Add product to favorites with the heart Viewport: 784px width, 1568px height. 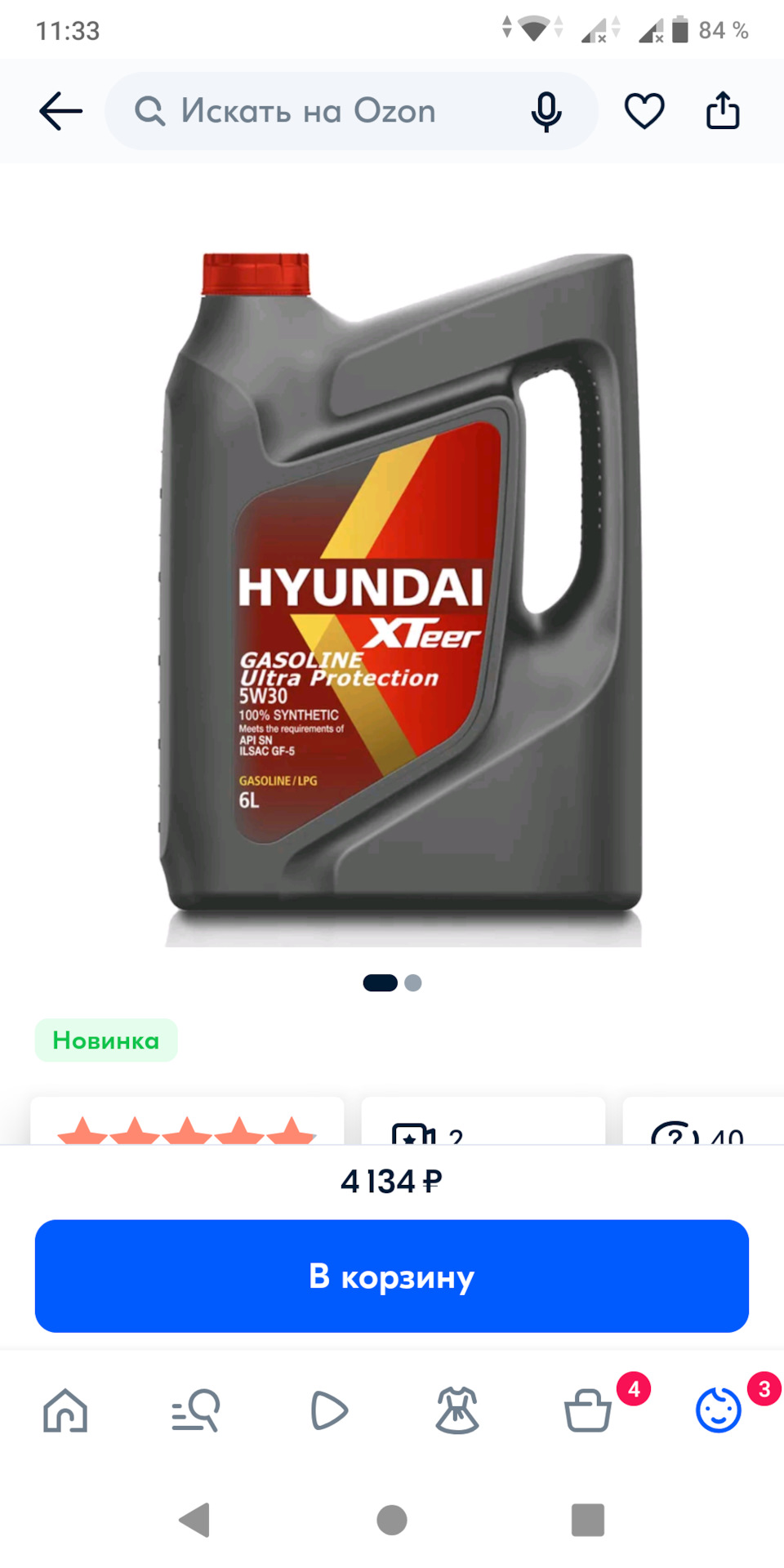pyautogui.click(x=644, y=111)
